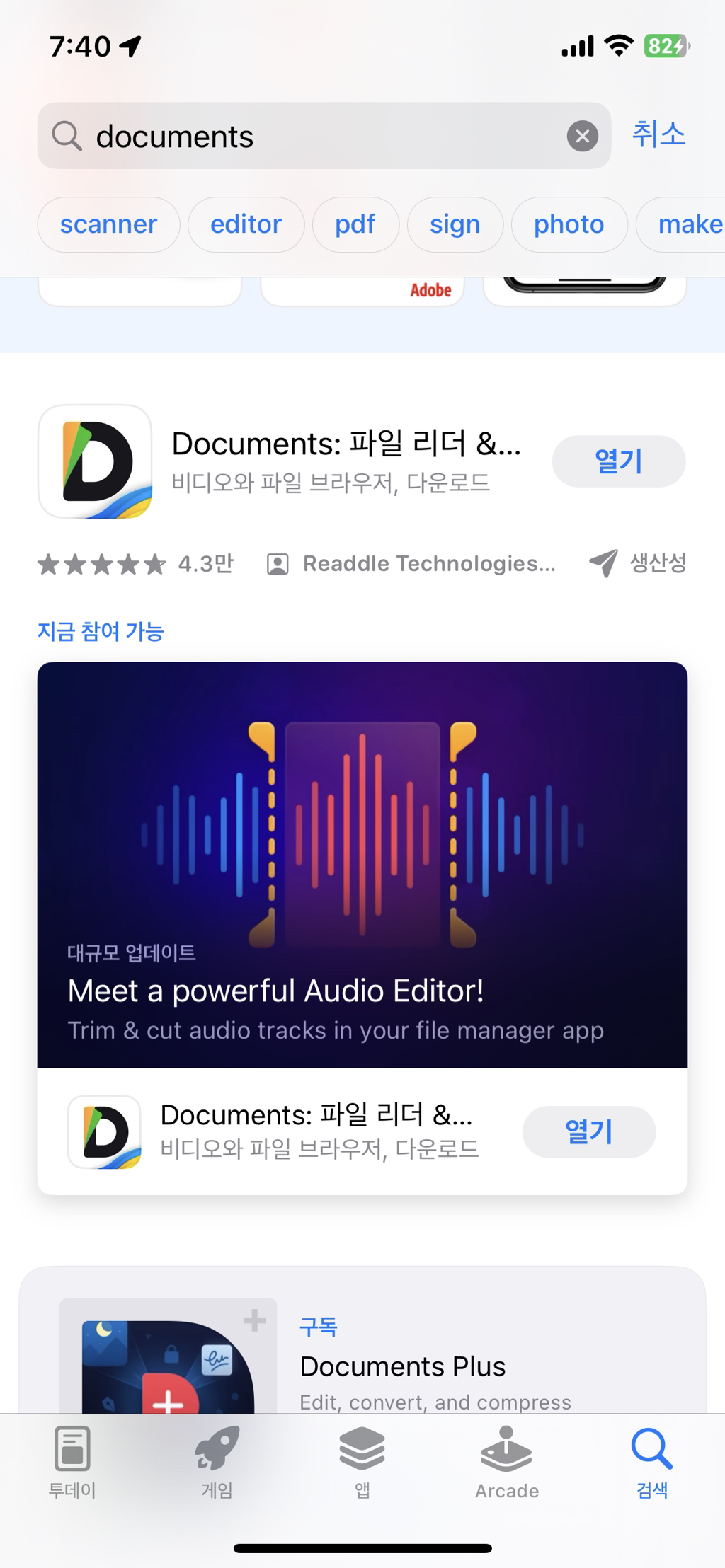725x1568 pixels.
Task: Tap the scanner suggestion chip
Action: coord(108,224)
